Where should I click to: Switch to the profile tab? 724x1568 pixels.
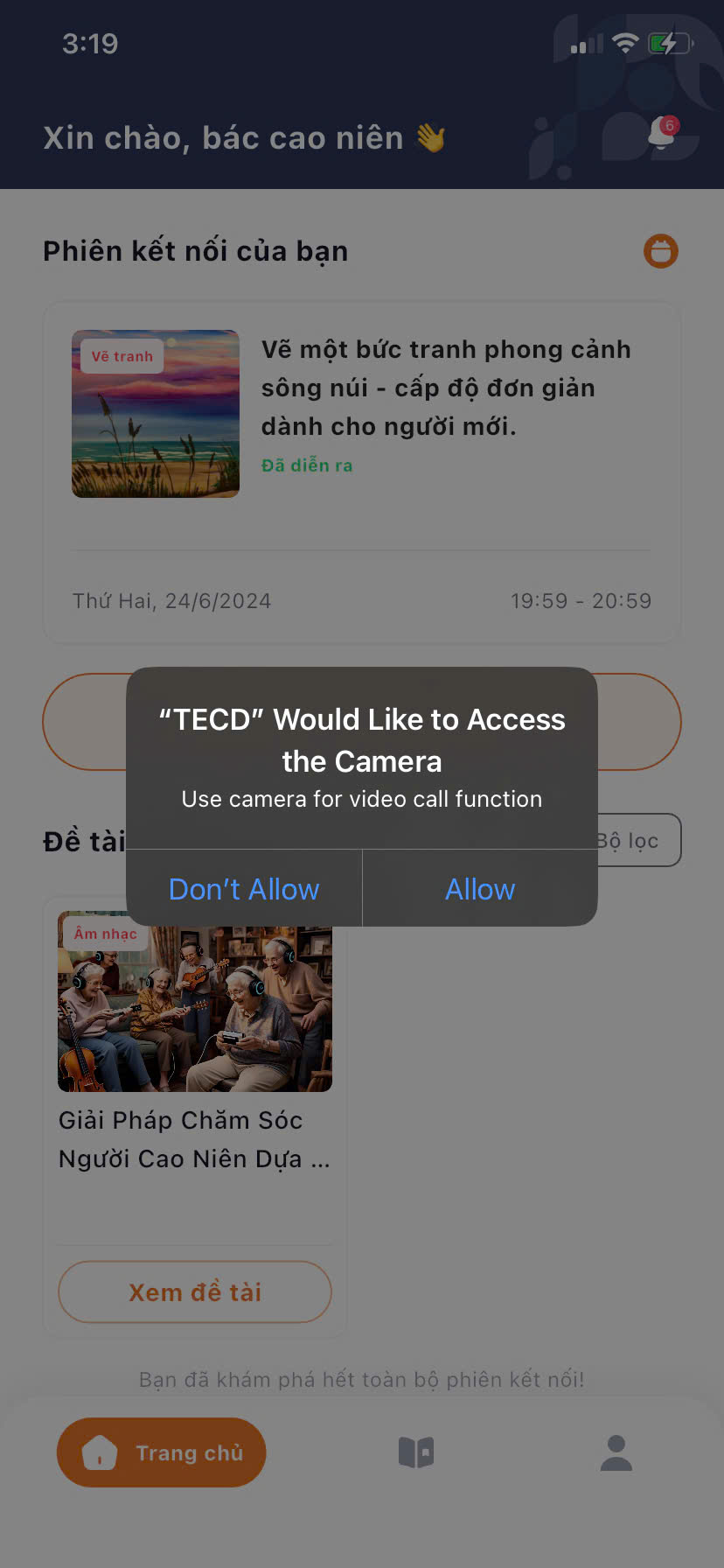[616, 1452]
